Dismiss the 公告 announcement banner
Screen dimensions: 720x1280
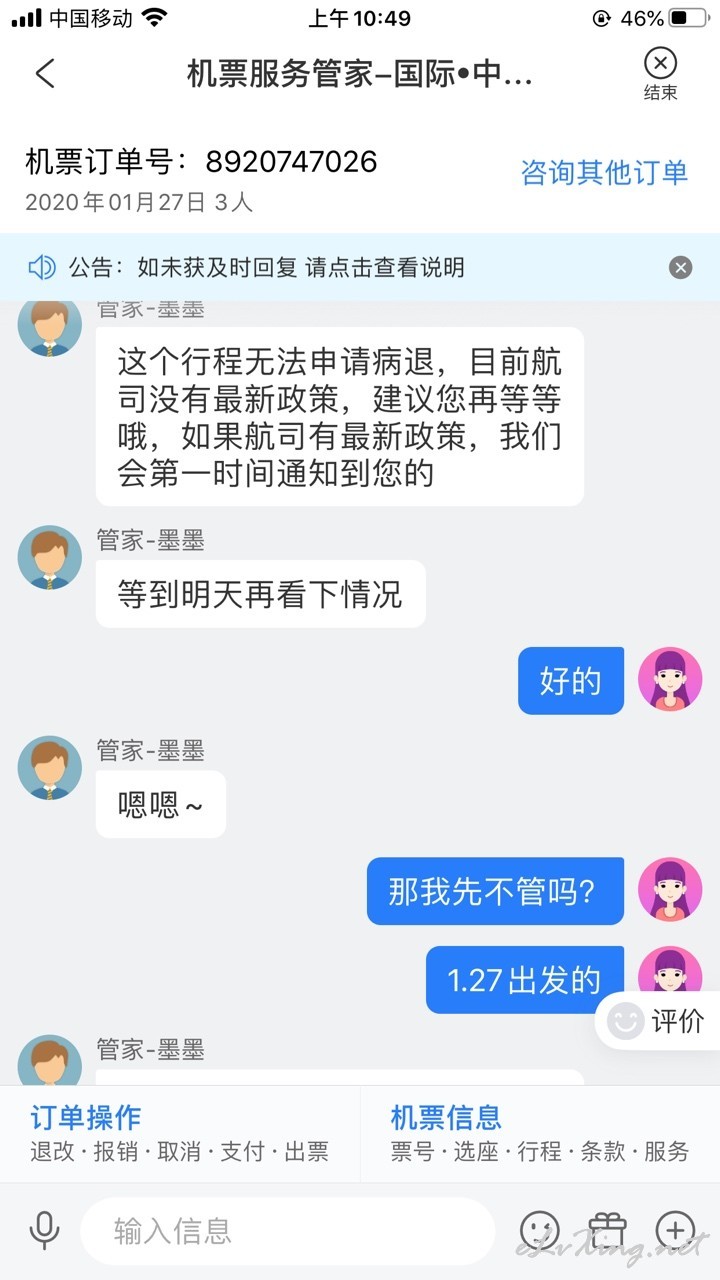pos(680,267)
